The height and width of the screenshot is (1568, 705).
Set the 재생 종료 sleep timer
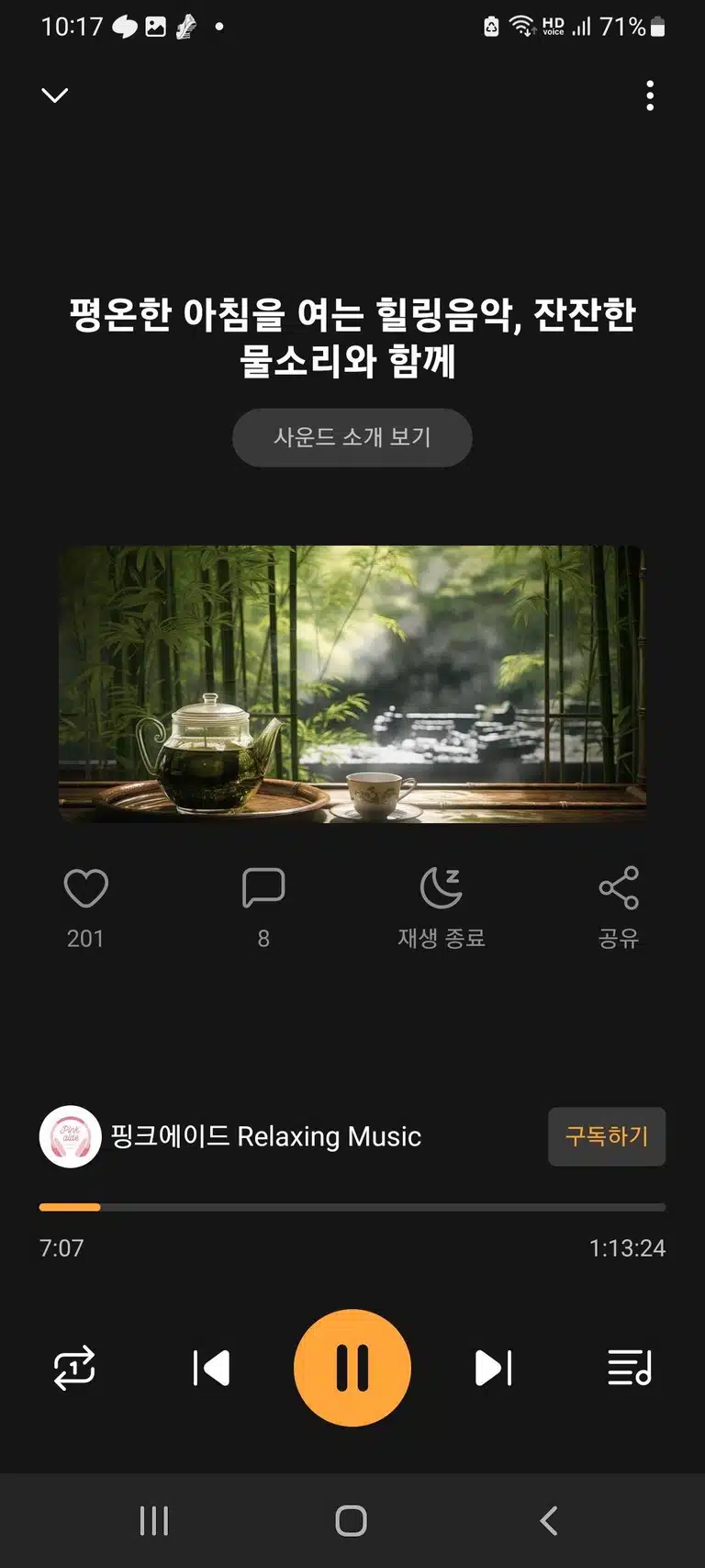[x=441, y=908]
